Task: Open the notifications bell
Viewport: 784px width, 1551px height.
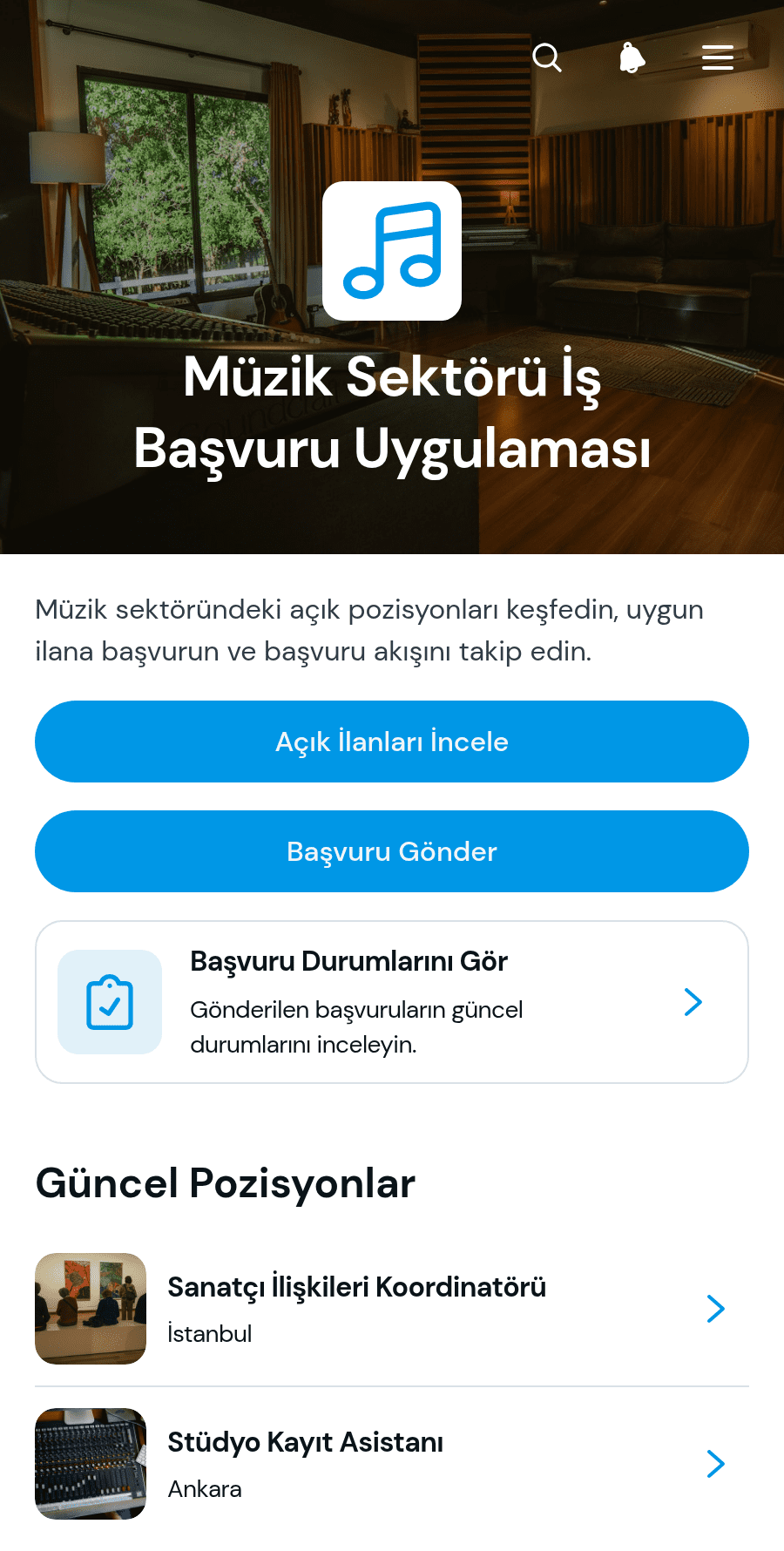Action: point(632,58)
